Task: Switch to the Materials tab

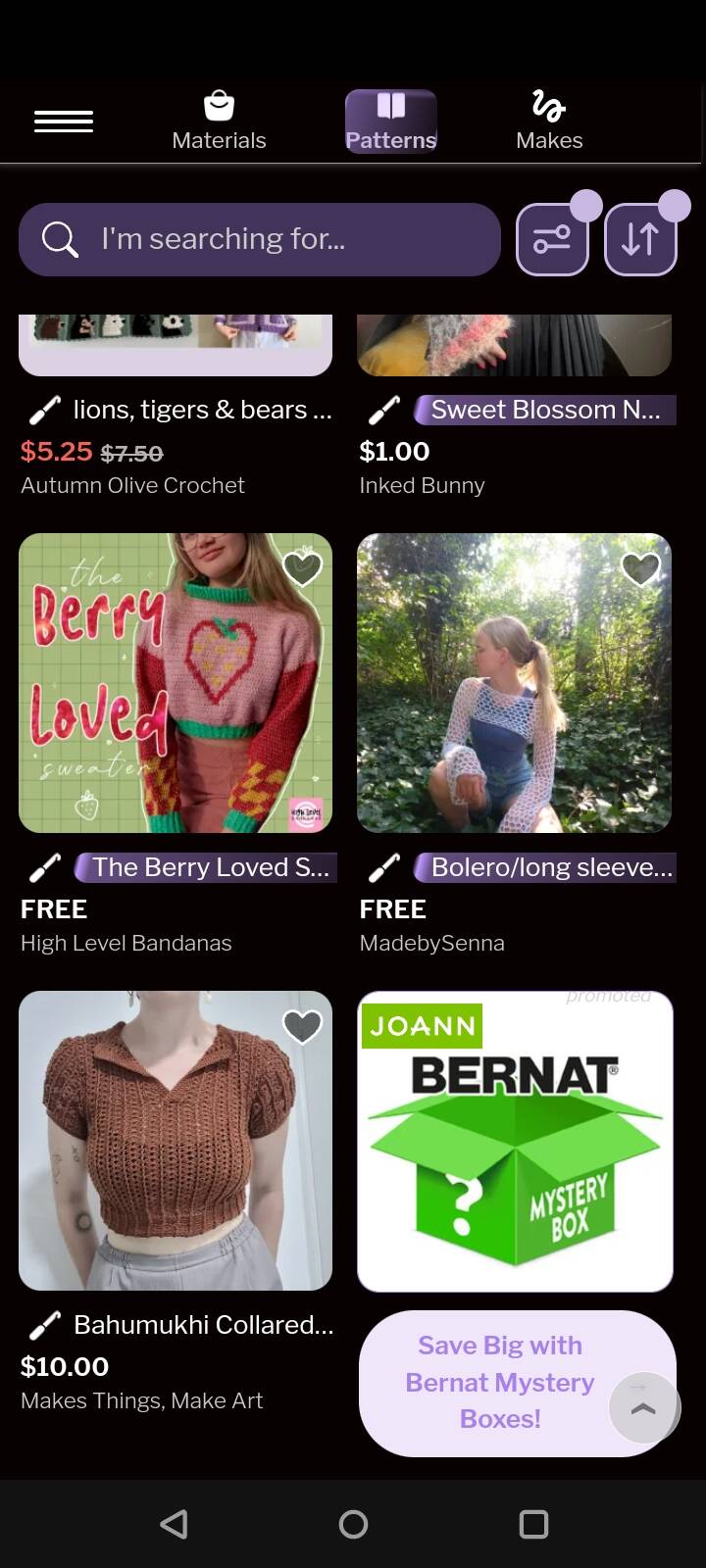Action: (219, 122)
